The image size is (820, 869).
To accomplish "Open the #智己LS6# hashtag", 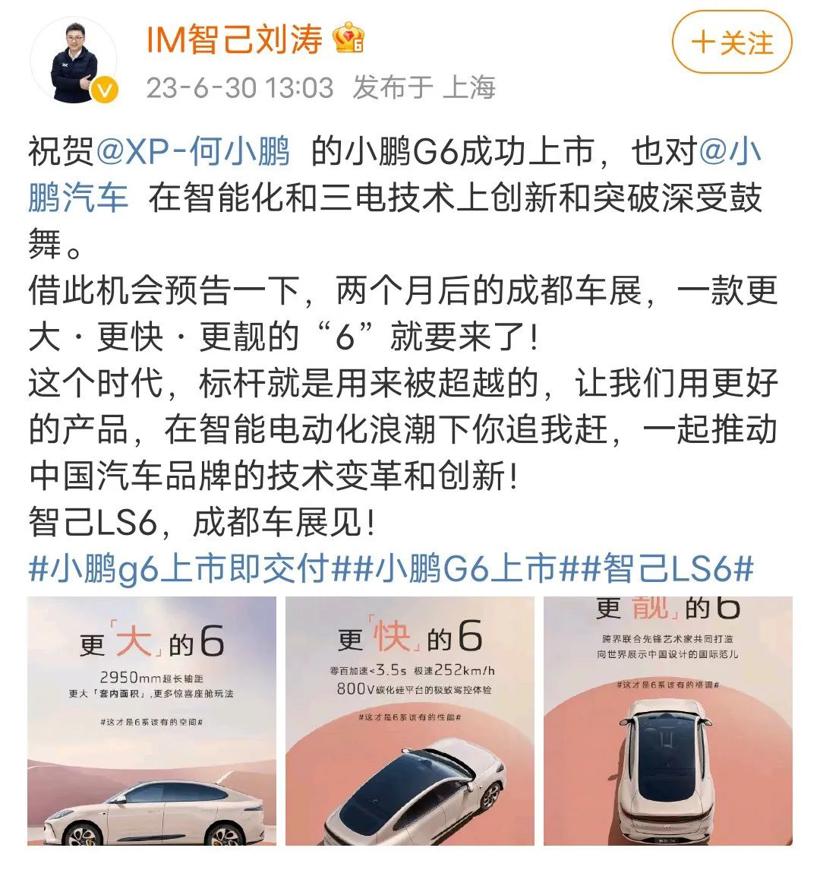I will (x=666, y=568).
